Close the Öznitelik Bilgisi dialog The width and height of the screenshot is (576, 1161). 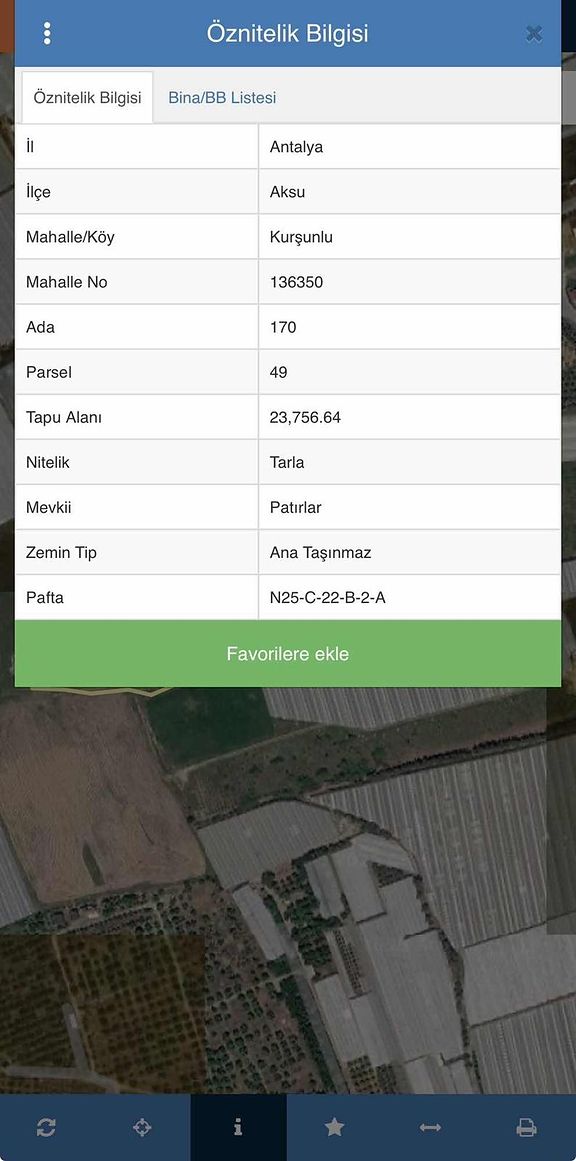coord(534,33)
